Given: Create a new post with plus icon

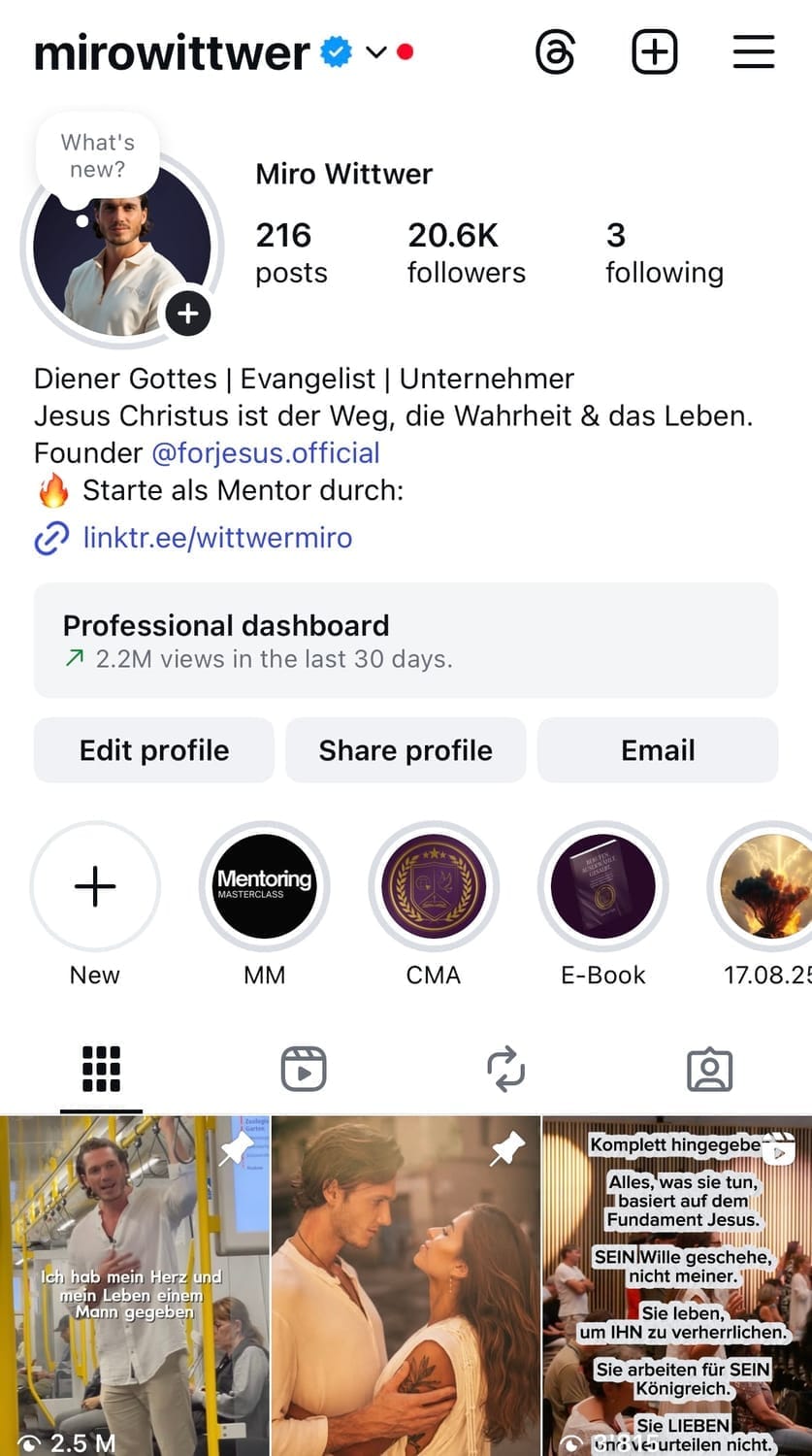Looking at the screenshot, I should (655, 52).
